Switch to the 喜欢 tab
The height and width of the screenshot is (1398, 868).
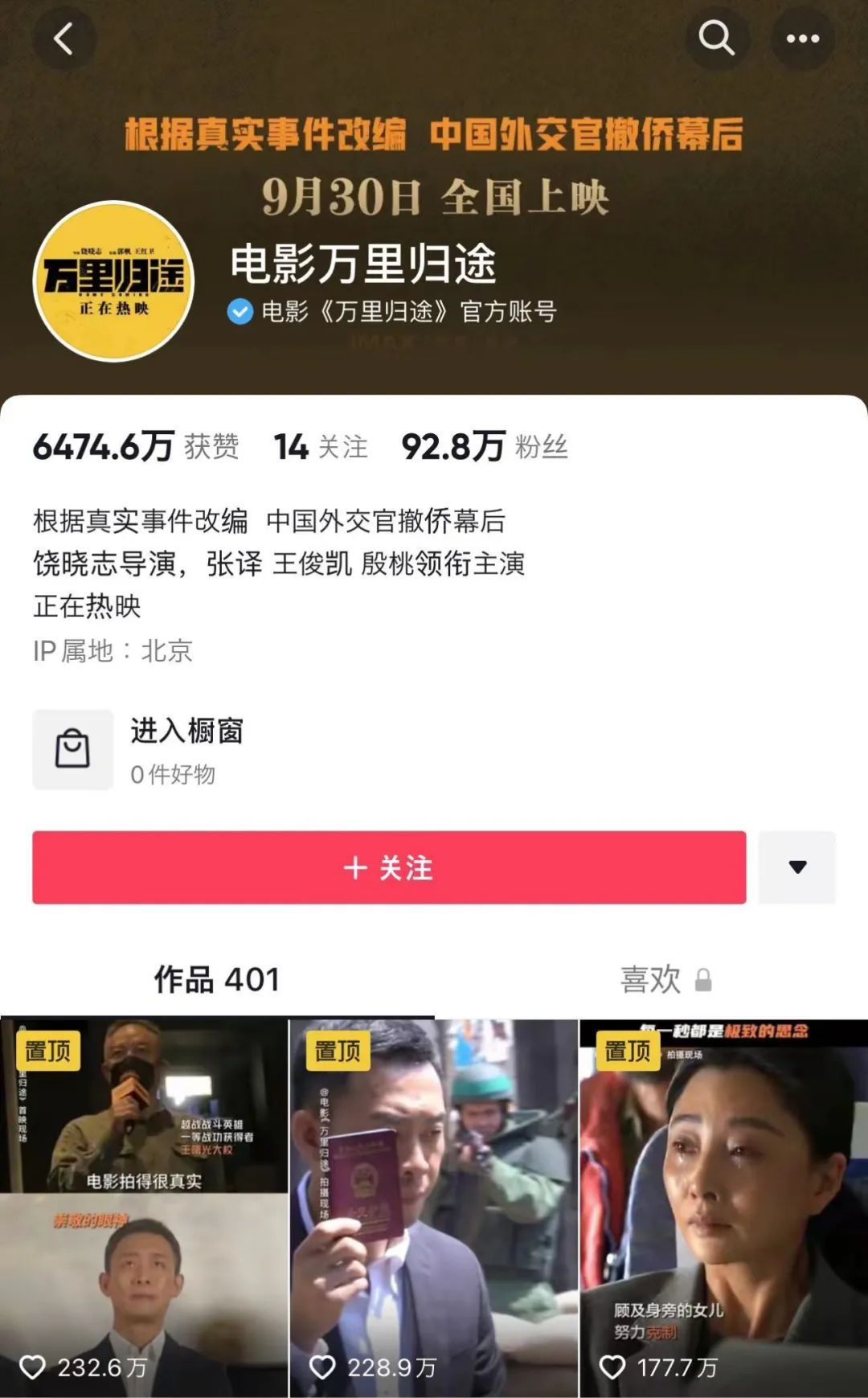click(x=666, y=980)
